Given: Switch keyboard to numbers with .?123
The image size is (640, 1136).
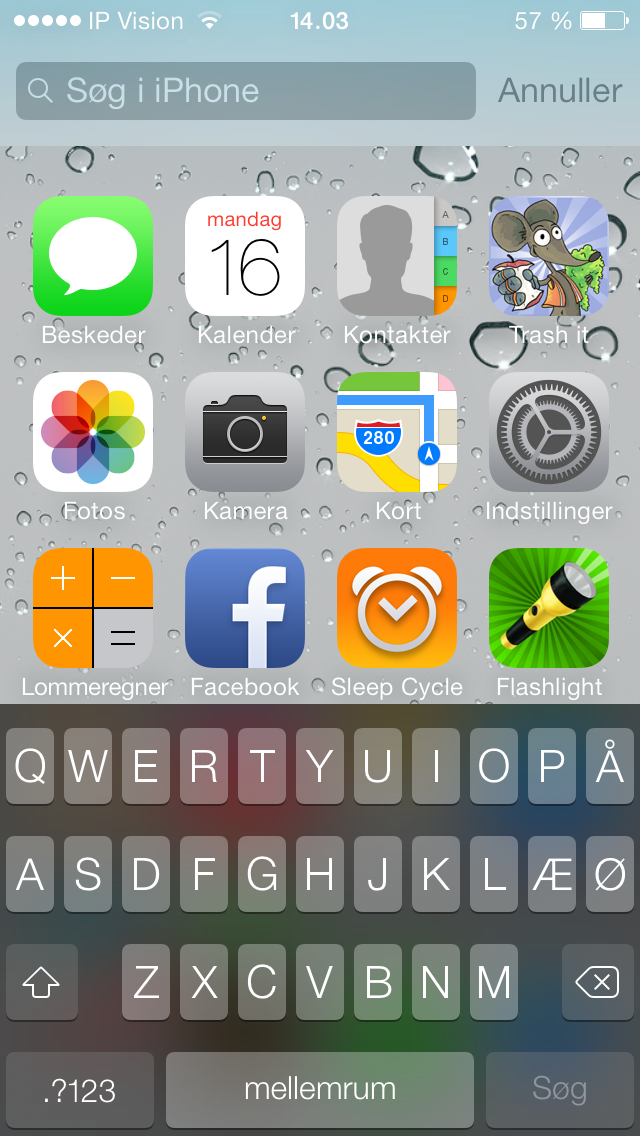Looking at the screenshot, I should (80, 1089).
